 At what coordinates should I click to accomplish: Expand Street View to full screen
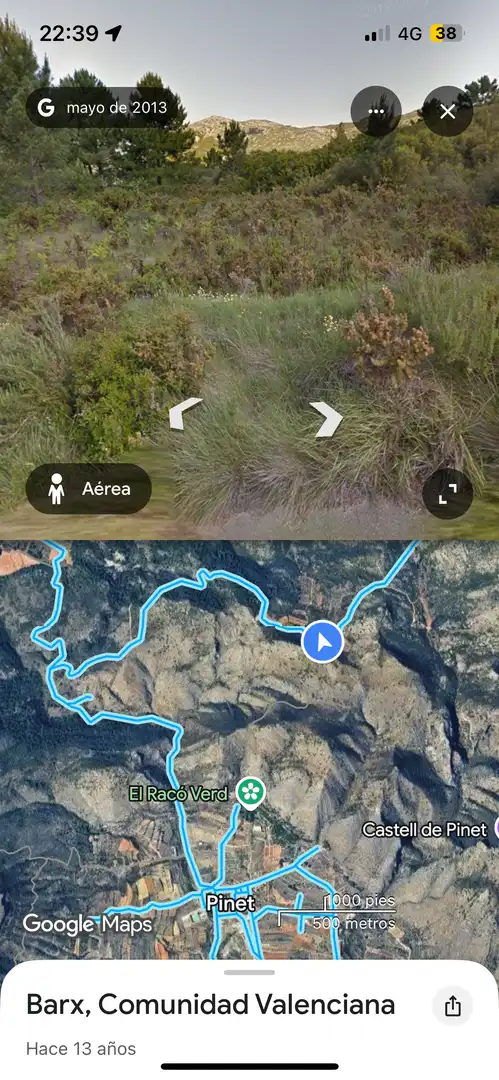pos(447,493)
